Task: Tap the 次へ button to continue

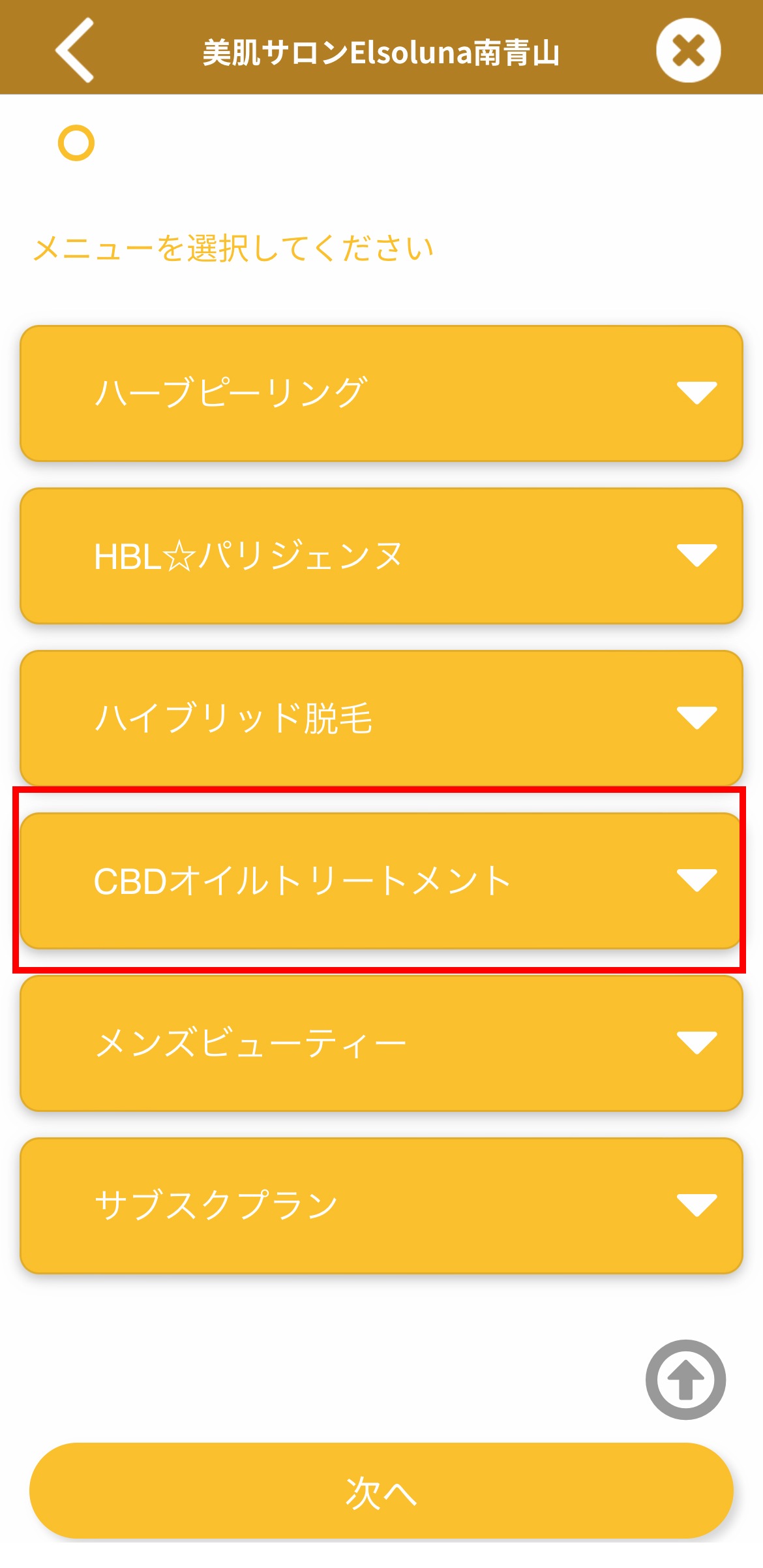Action: (381, 1491)
